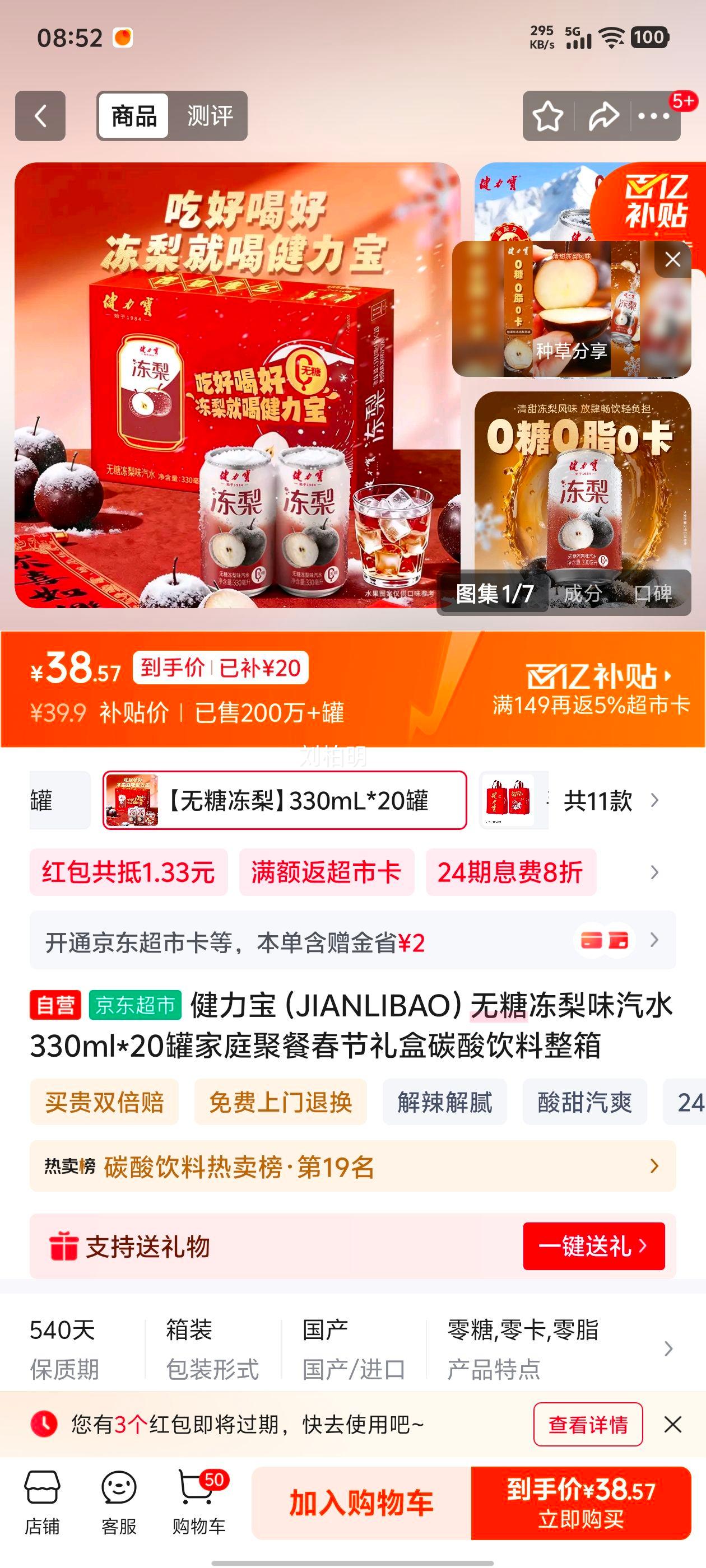
Task: Tap the back arrow at top left
Action: (41, 117)
